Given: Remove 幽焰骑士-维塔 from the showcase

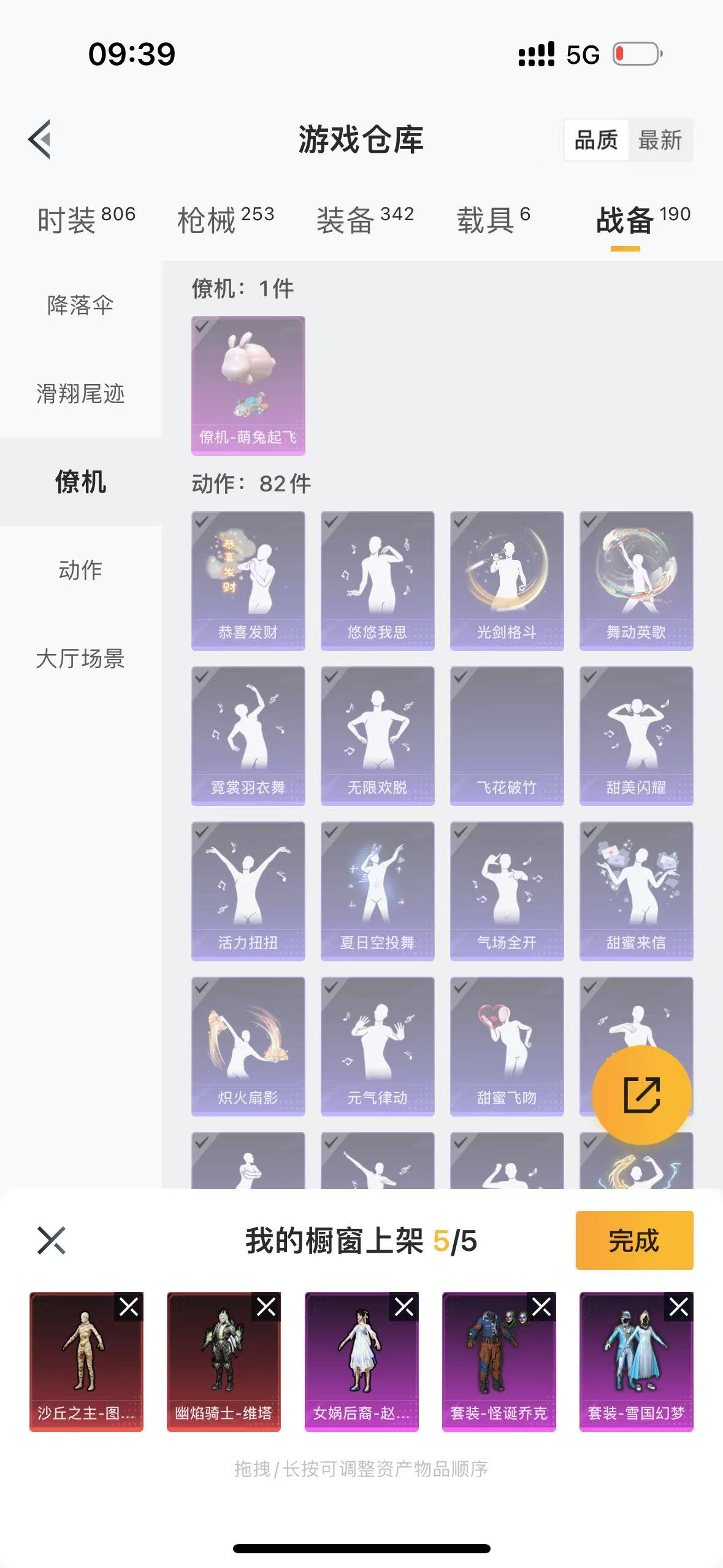Looking at the screenshot, I should coord(266,1307).
